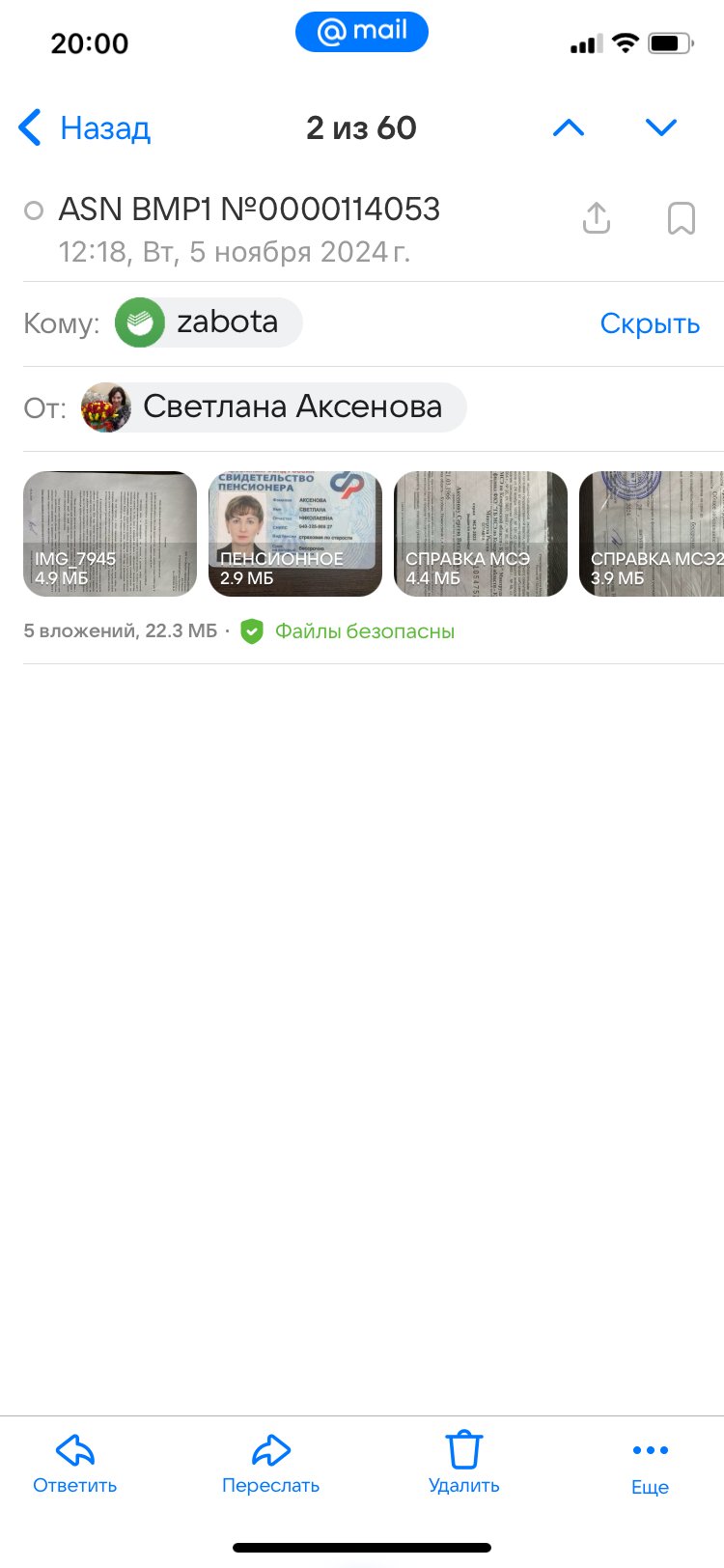Bookmark this email with the flag icon
The image size is (724, 1568).
pyautogui.click(x=682, y=218)
